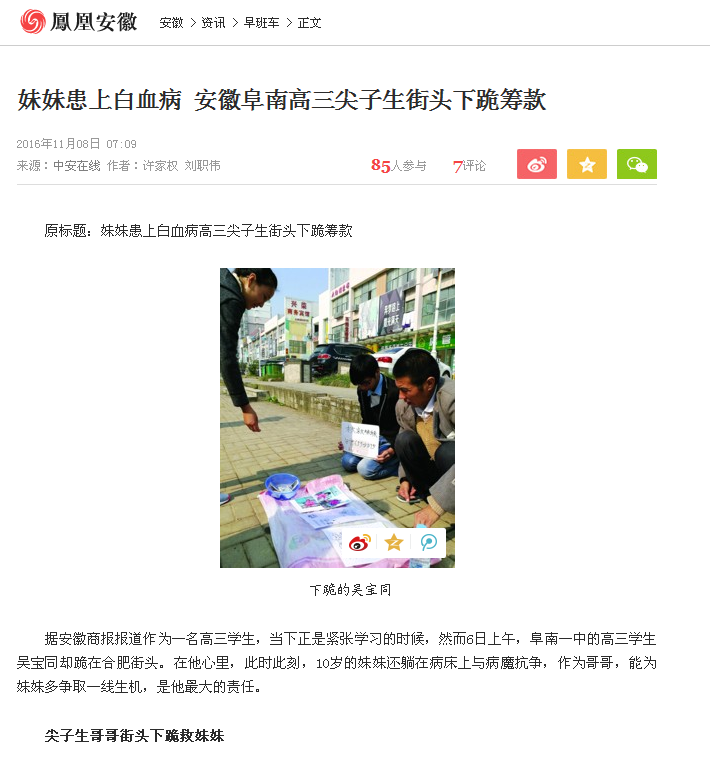710x763 pixels.
Task: Go to the 安徽 breadcrumb
Action: point(171,22)
